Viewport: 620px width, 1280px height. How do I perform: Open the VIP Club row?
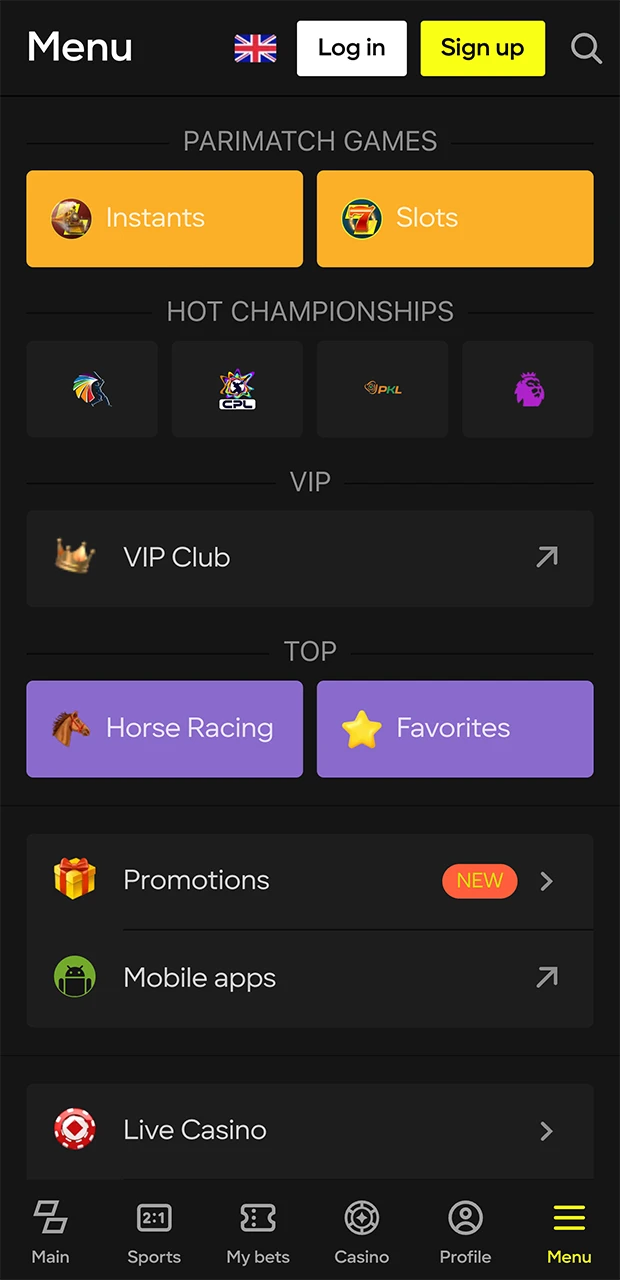pos(310,558)
